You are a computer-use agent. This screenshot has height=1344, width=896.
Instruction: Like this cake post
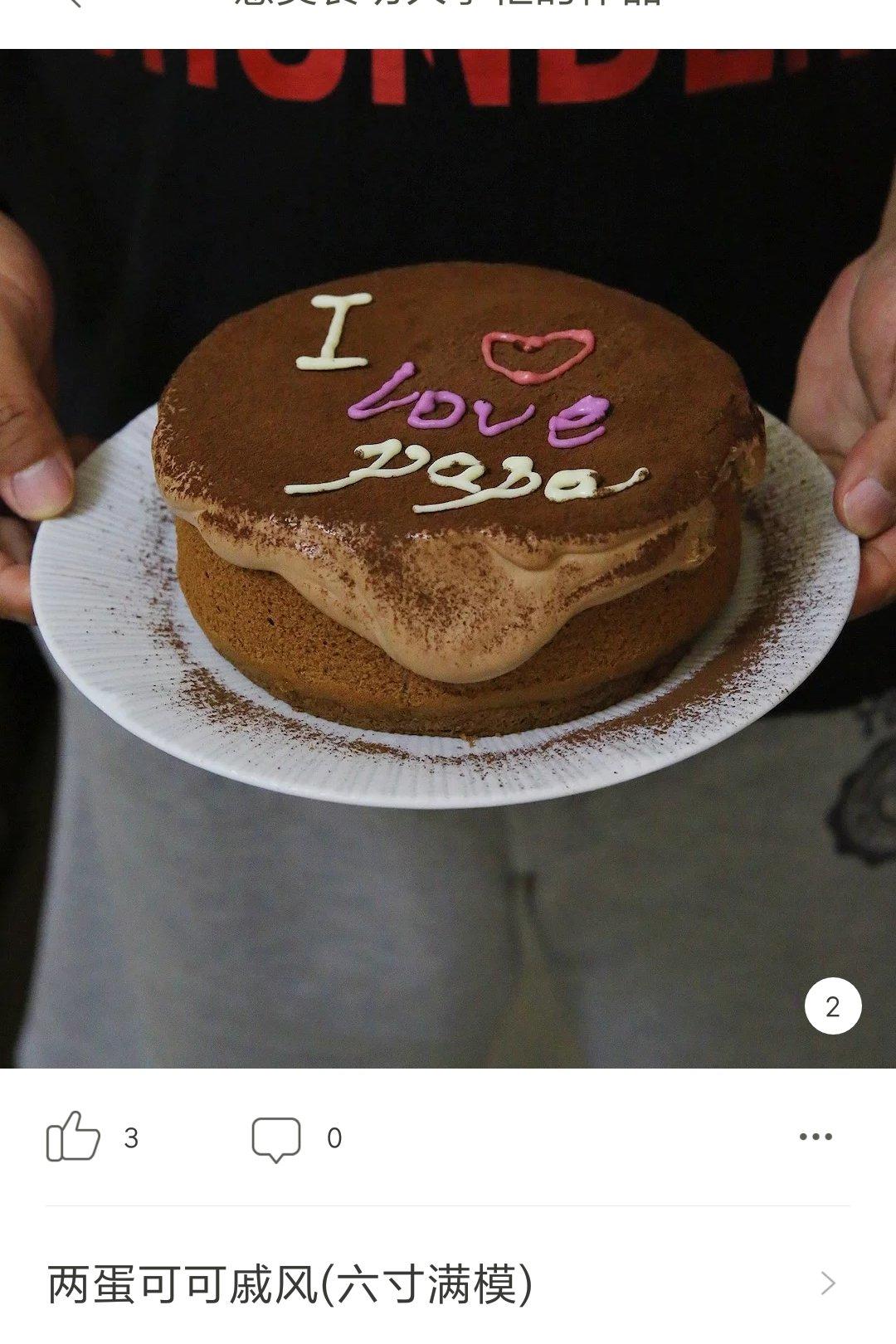[73, 1137]
